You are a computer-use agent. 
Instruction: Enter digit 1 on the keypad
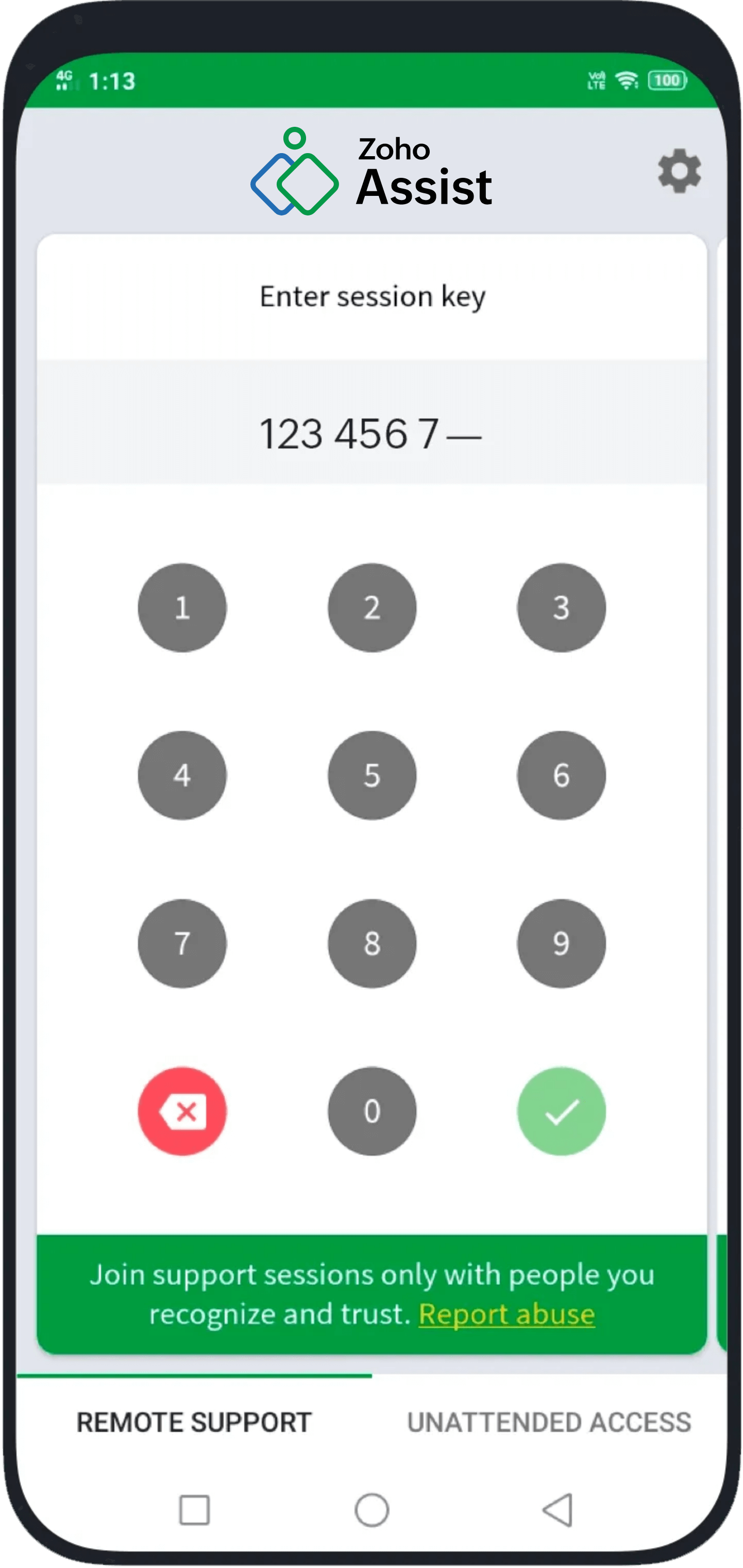coord(182,608)
